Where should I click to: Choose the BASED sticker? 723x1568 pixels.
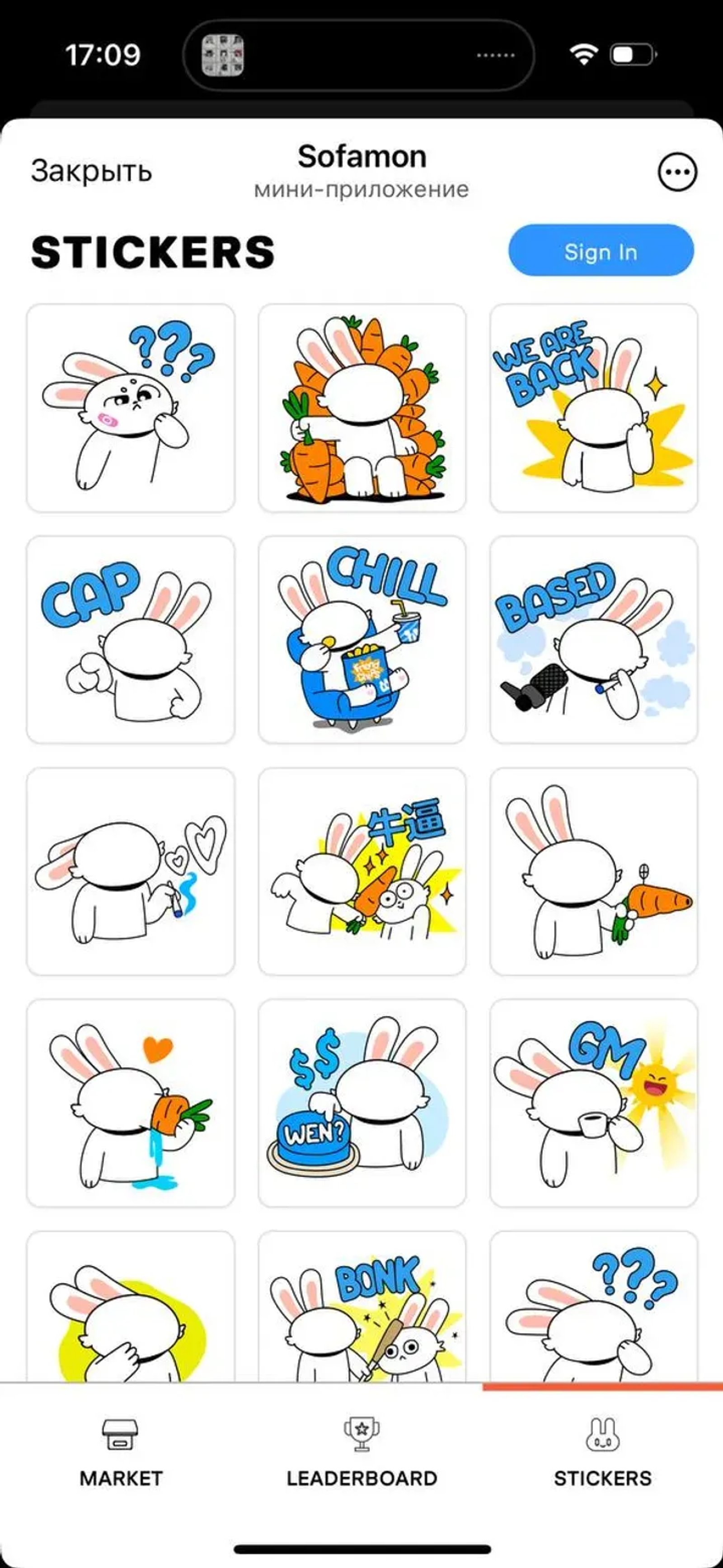594,640
